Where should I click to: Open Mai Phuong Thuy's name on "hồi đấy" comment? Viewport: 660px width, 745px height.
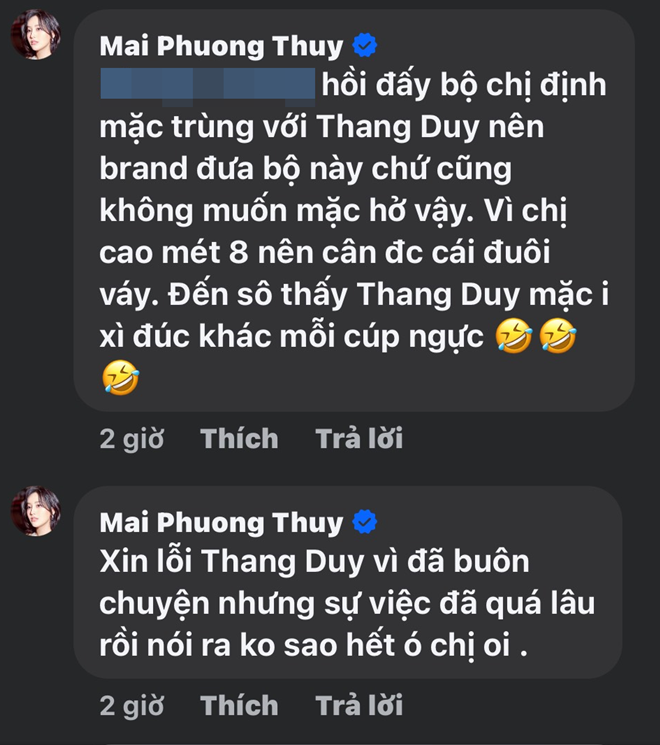point(221,46)
